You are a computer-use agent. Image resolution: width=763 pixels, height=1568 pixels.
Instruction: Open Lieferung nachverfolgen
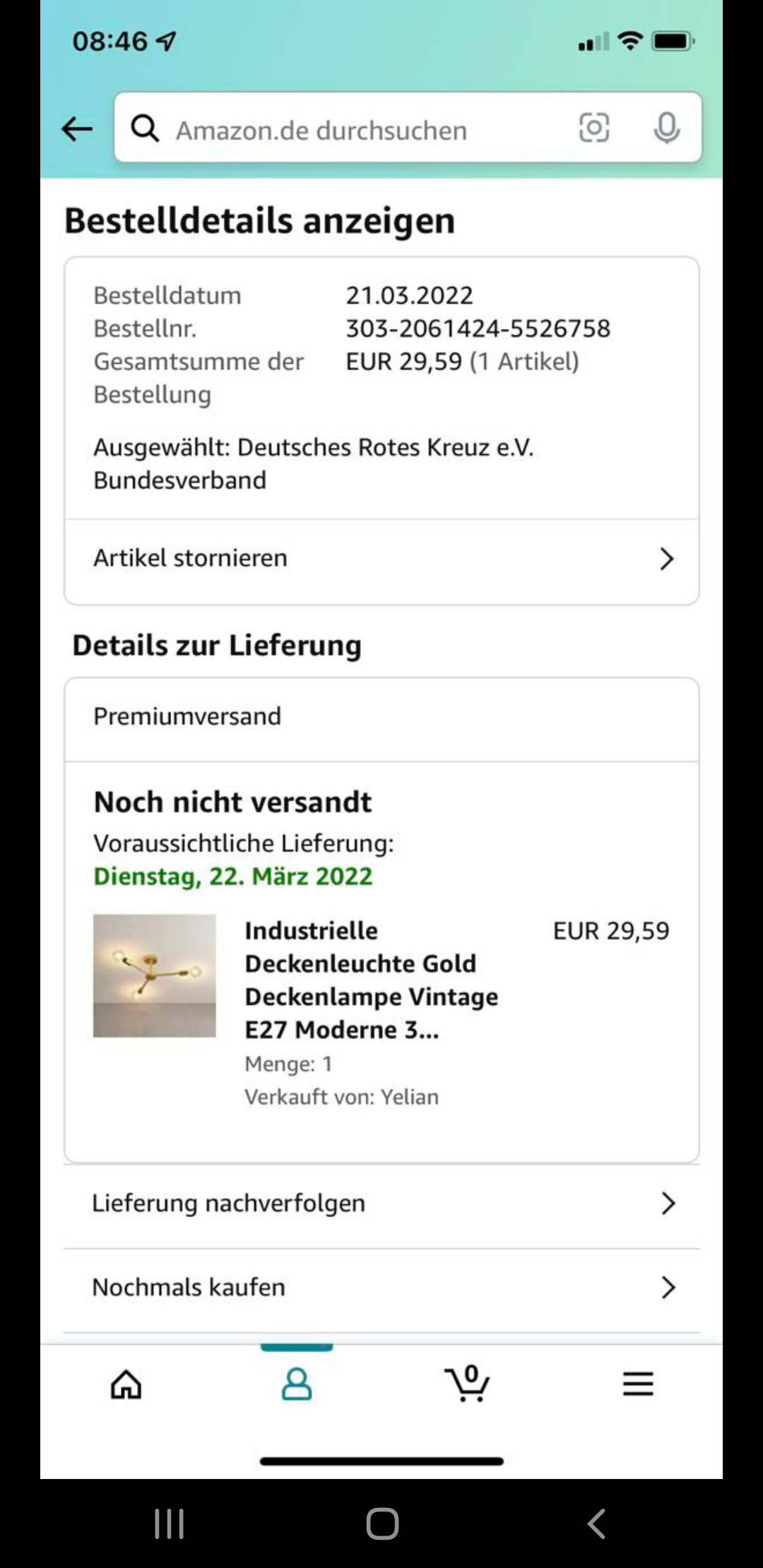pyautogui.click(x=381, y=1203)
